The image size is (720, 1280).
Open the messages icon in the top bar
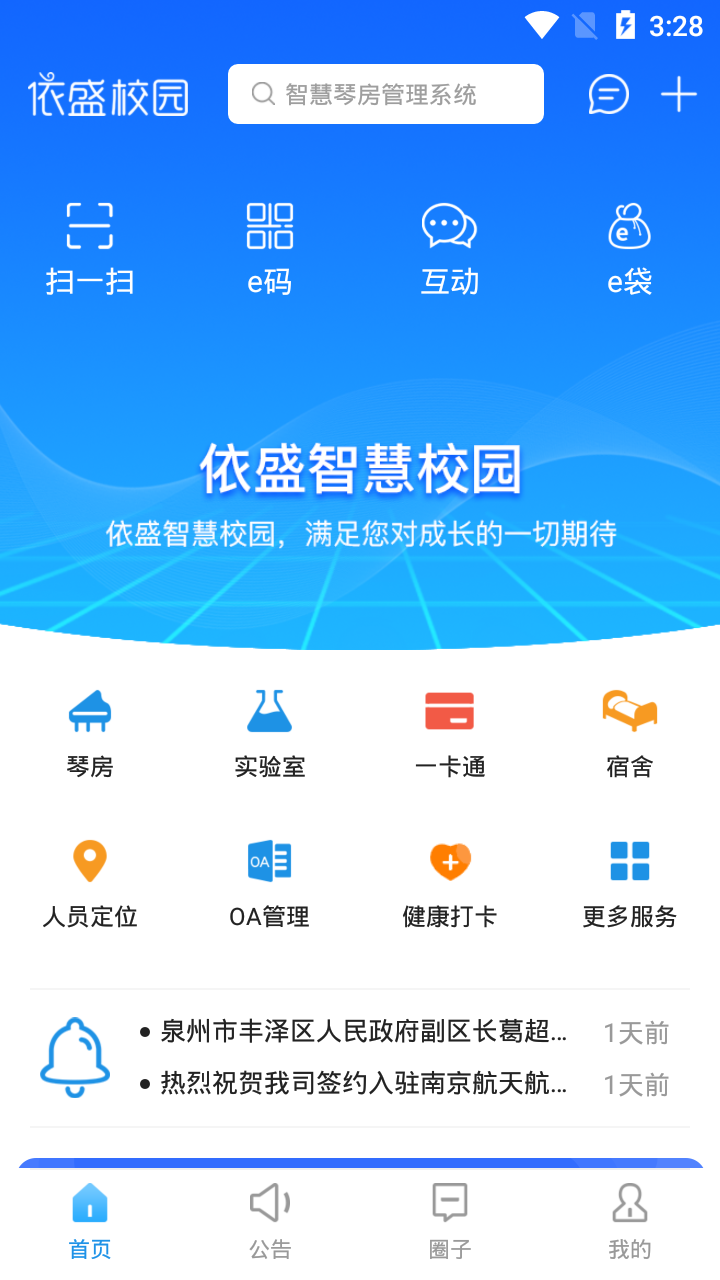pyautogui.click(x=608, y=94)
